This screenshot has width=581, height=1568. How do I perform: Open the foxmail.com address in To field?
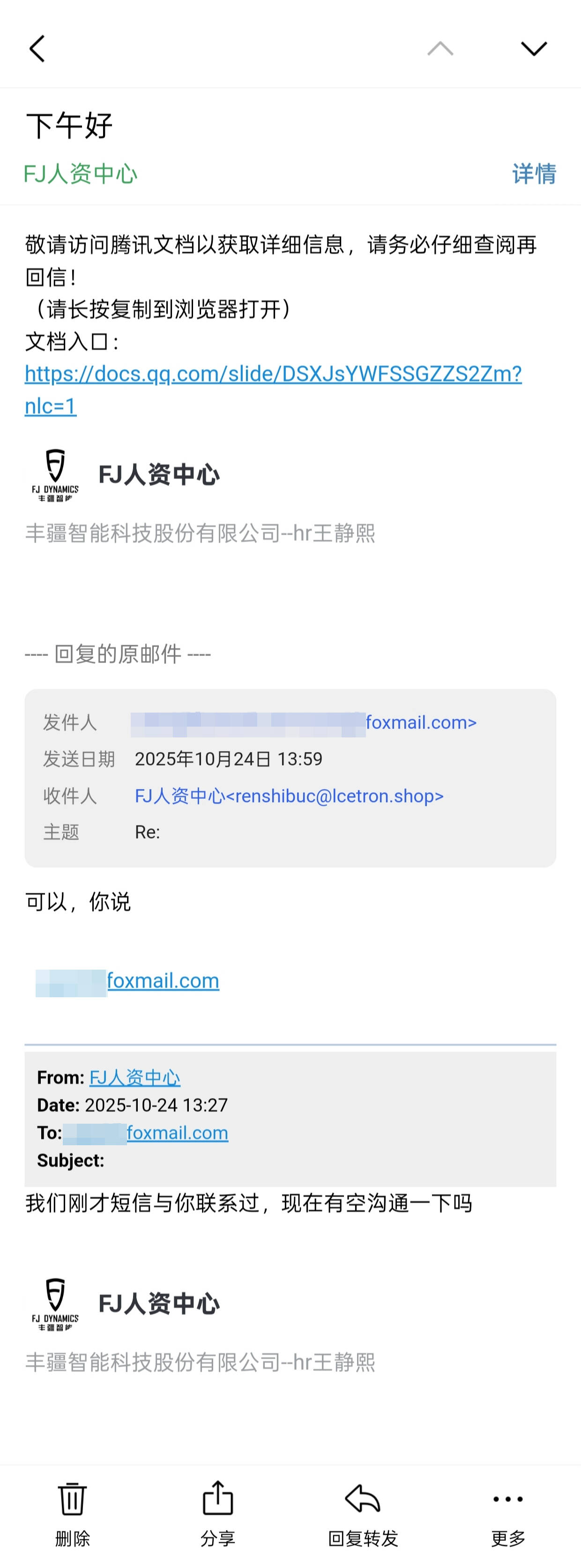[x=177, y=1133]
